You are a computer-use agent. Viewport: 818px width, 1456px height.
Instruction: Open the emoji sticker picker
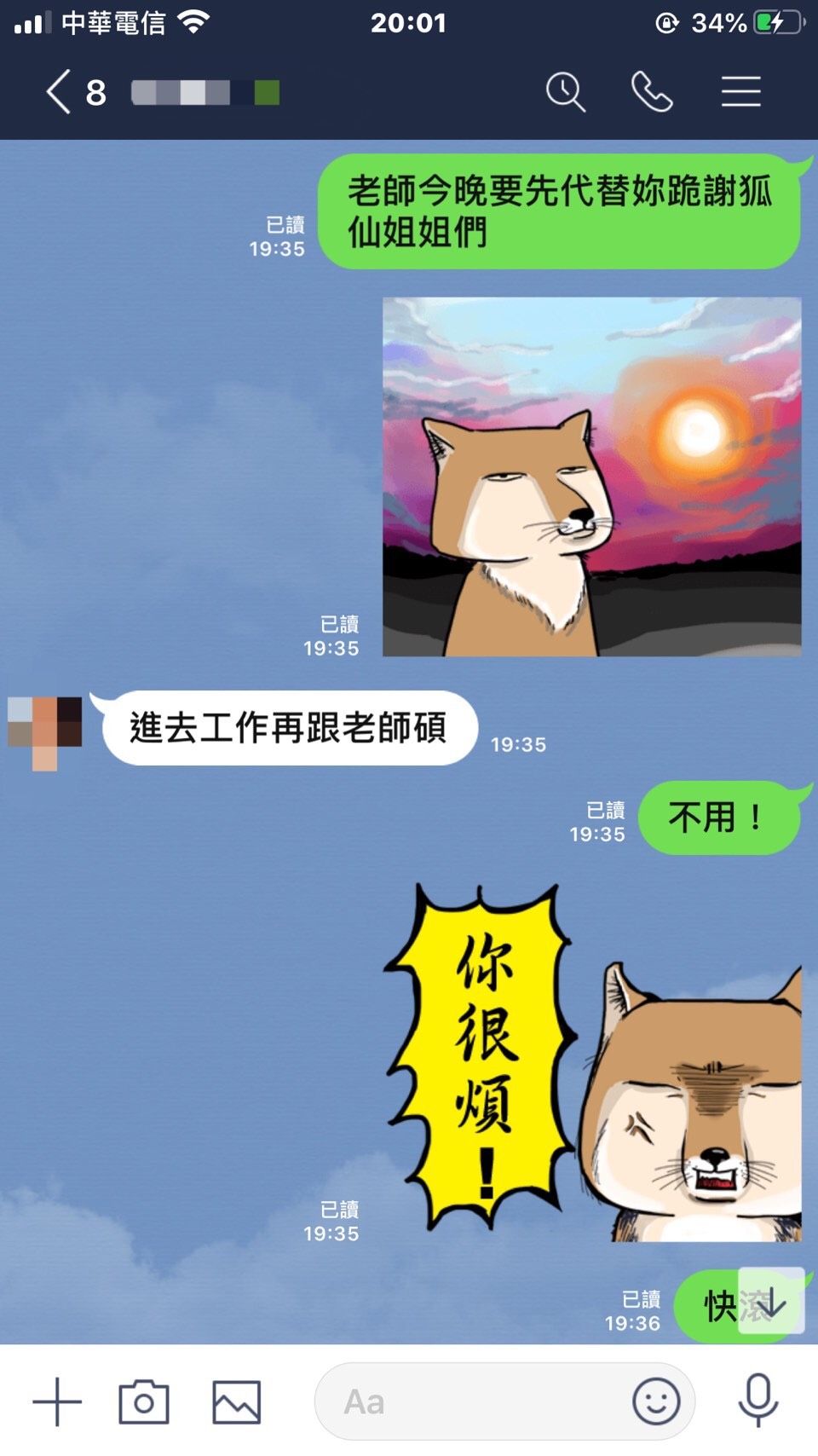point(656,1401)
